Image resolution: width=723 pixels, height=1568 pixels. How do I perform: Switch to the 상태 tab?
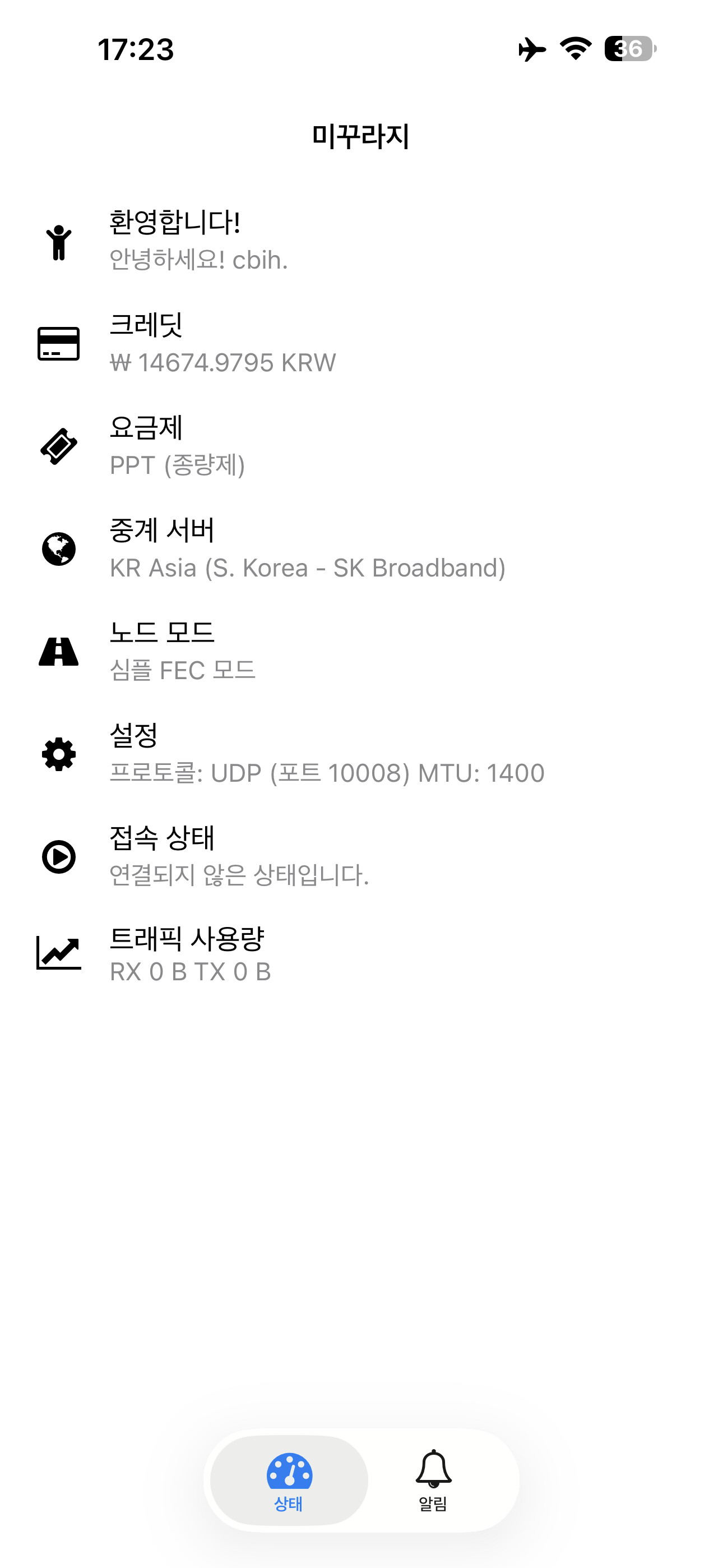289,1481
